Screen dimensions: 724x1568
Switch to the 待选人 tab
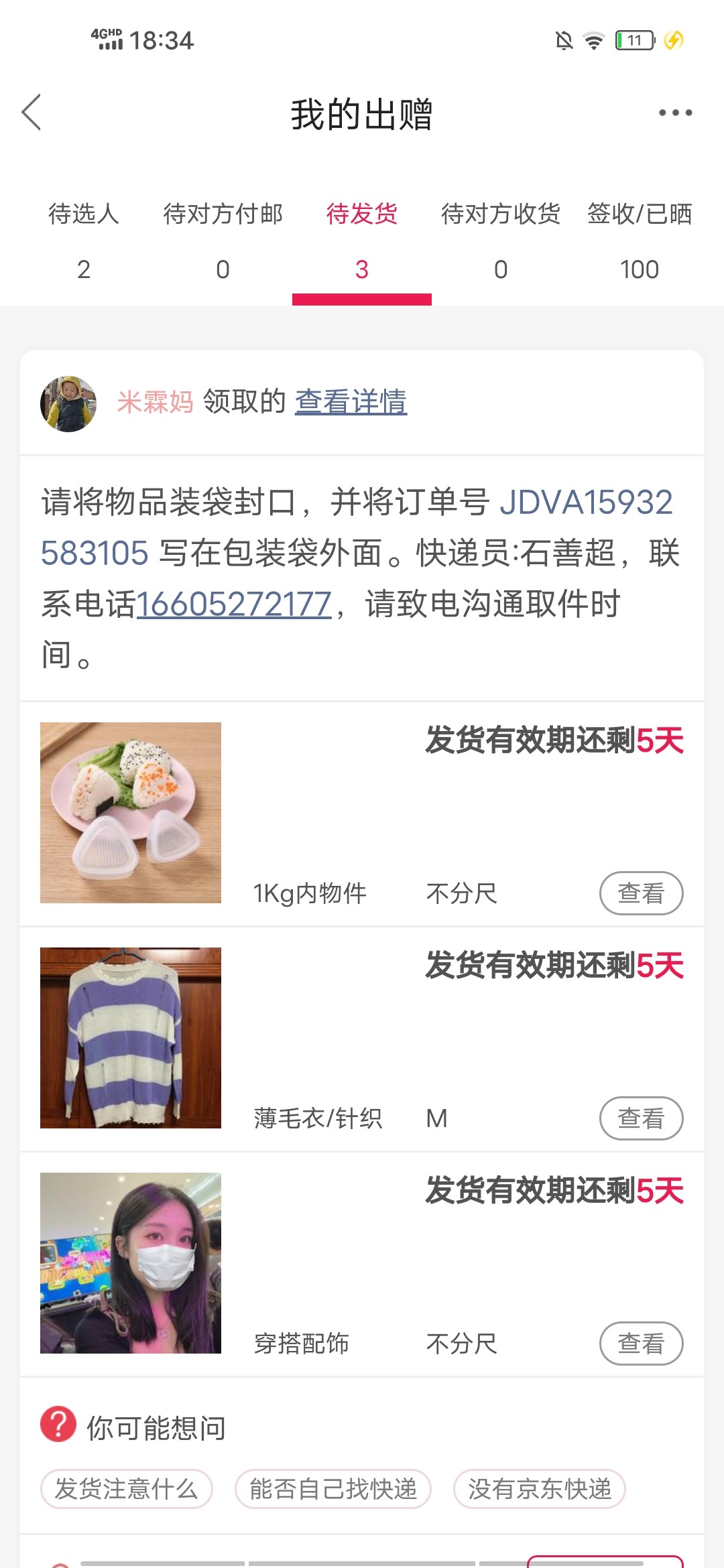tap(84, 240)
